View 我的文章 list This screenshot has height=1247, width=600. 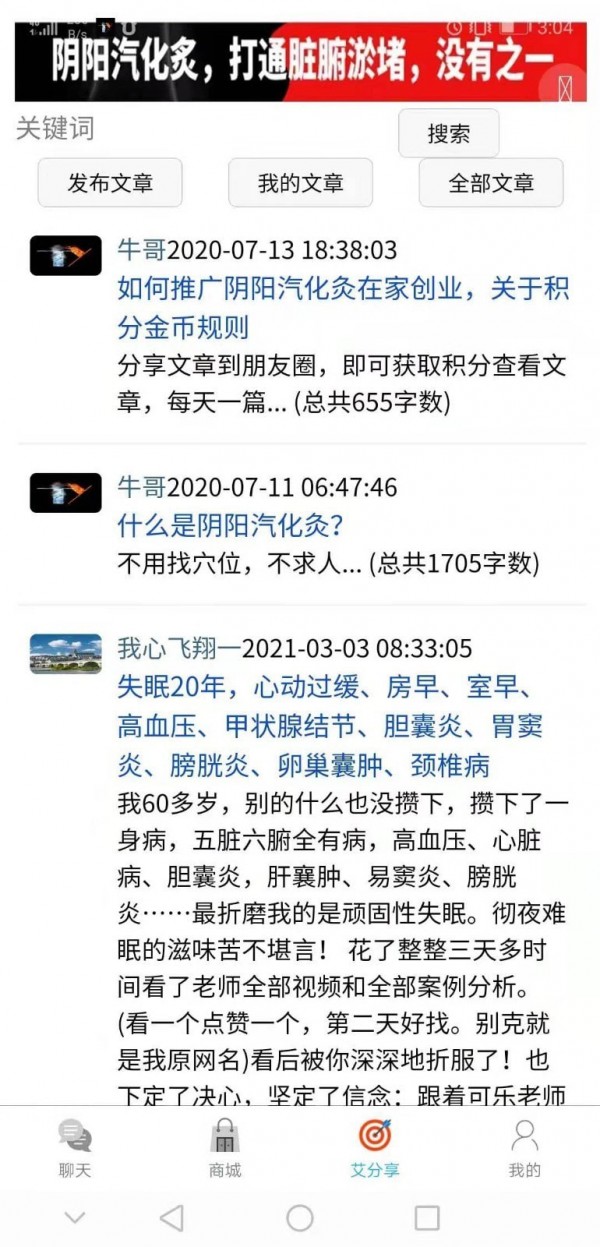[300, 183]
